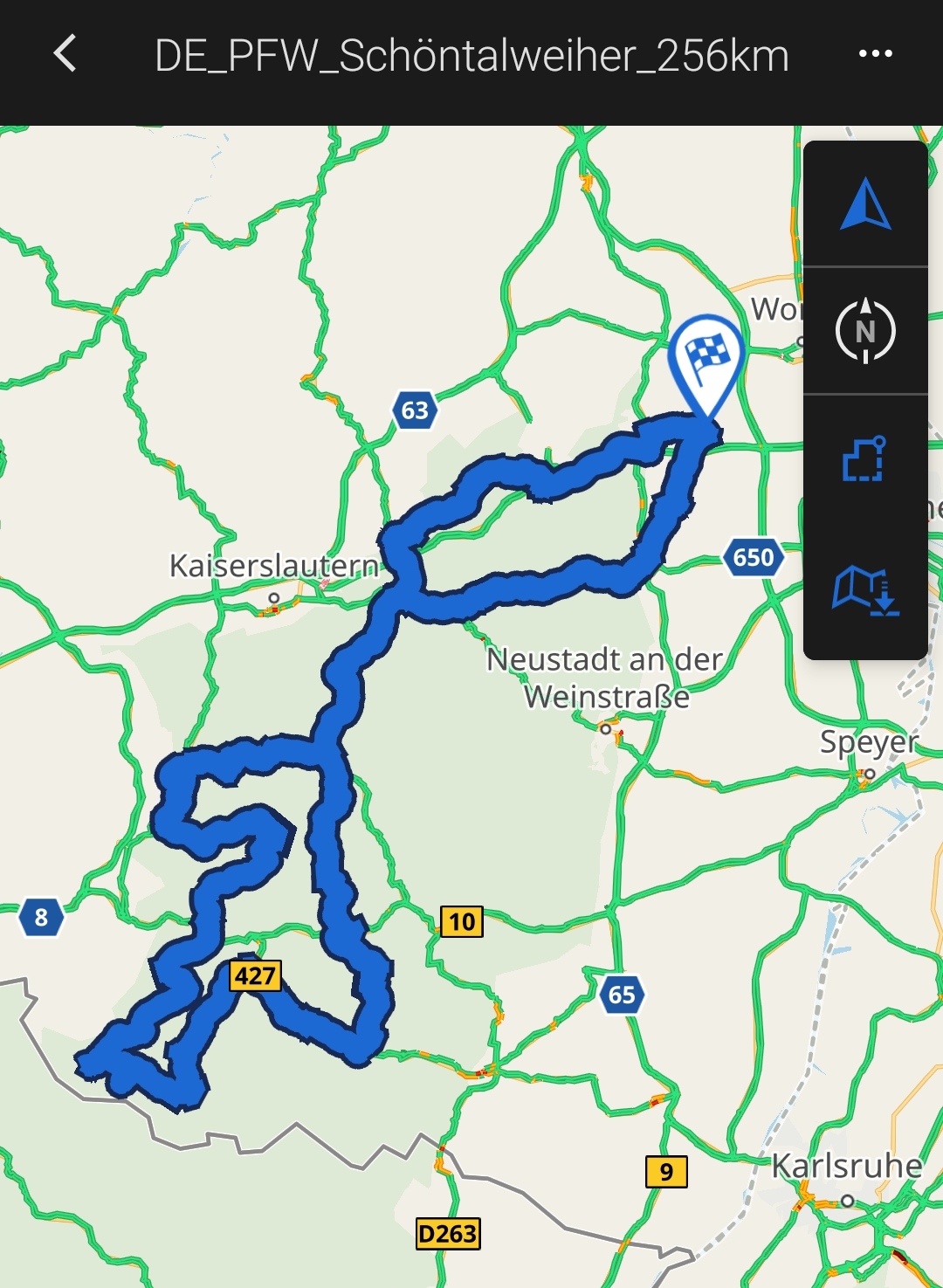
Task: Center map on current location arrow
Action: click(x=864, y=204)
